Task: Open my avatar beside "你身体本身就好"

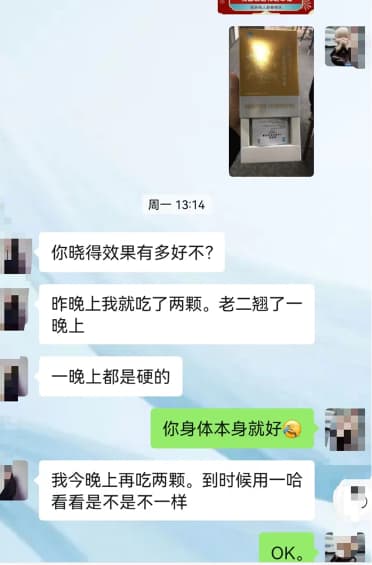Action: pyautogui.click(x=345, y=429)
